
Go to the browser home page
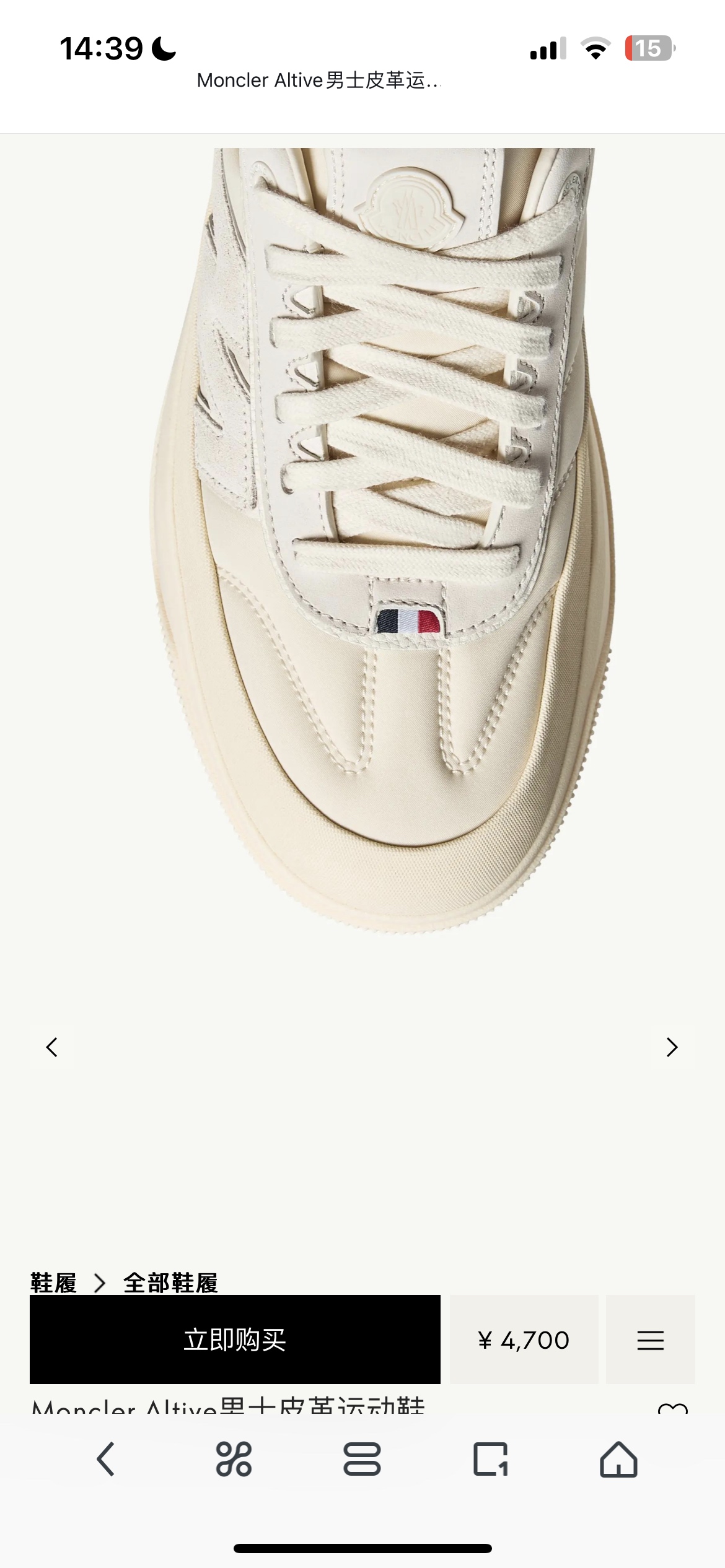[x=618, y=1460]
